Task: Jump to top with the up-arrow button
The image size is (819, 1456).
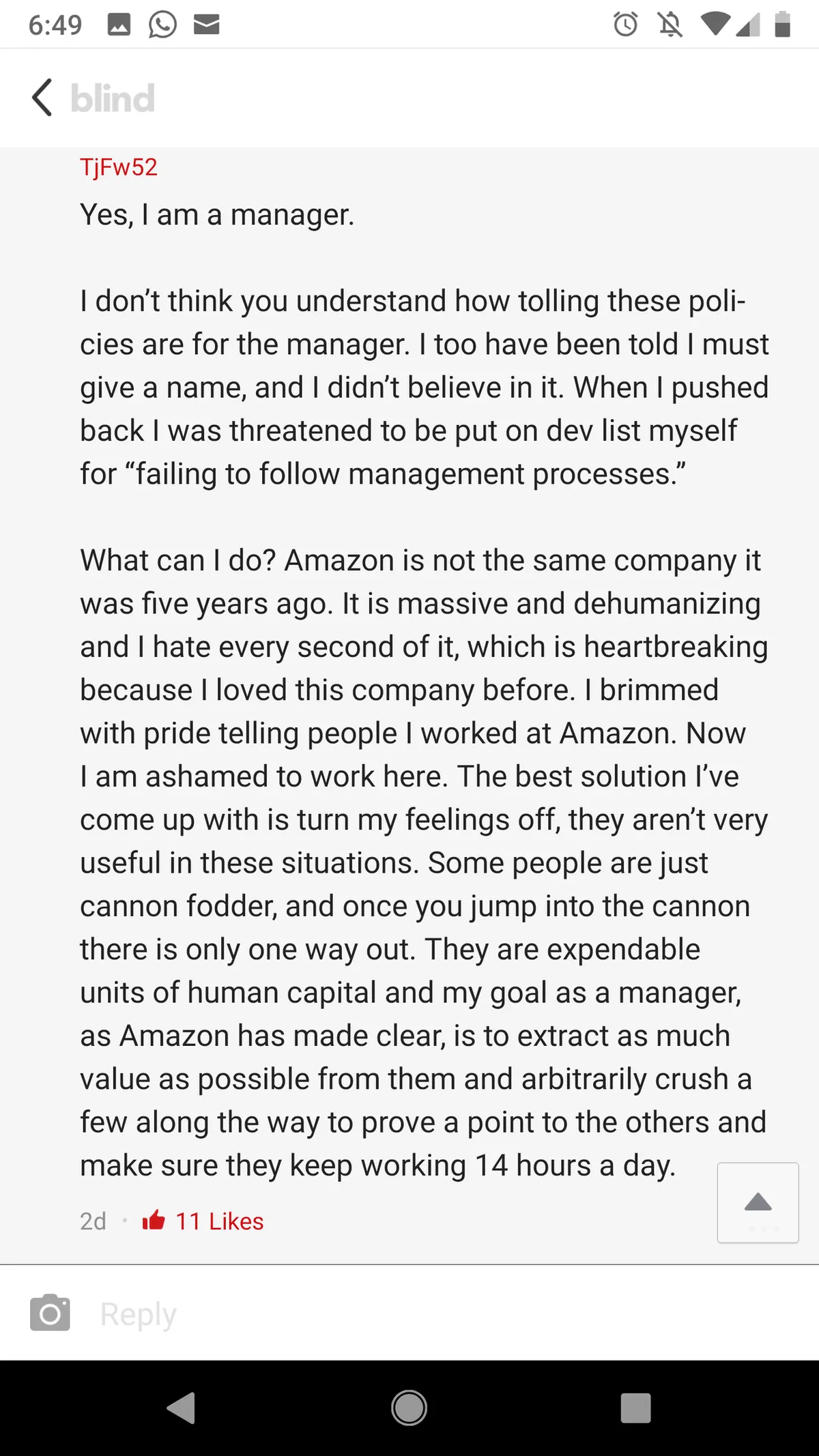Action: tap(758, 1202)
